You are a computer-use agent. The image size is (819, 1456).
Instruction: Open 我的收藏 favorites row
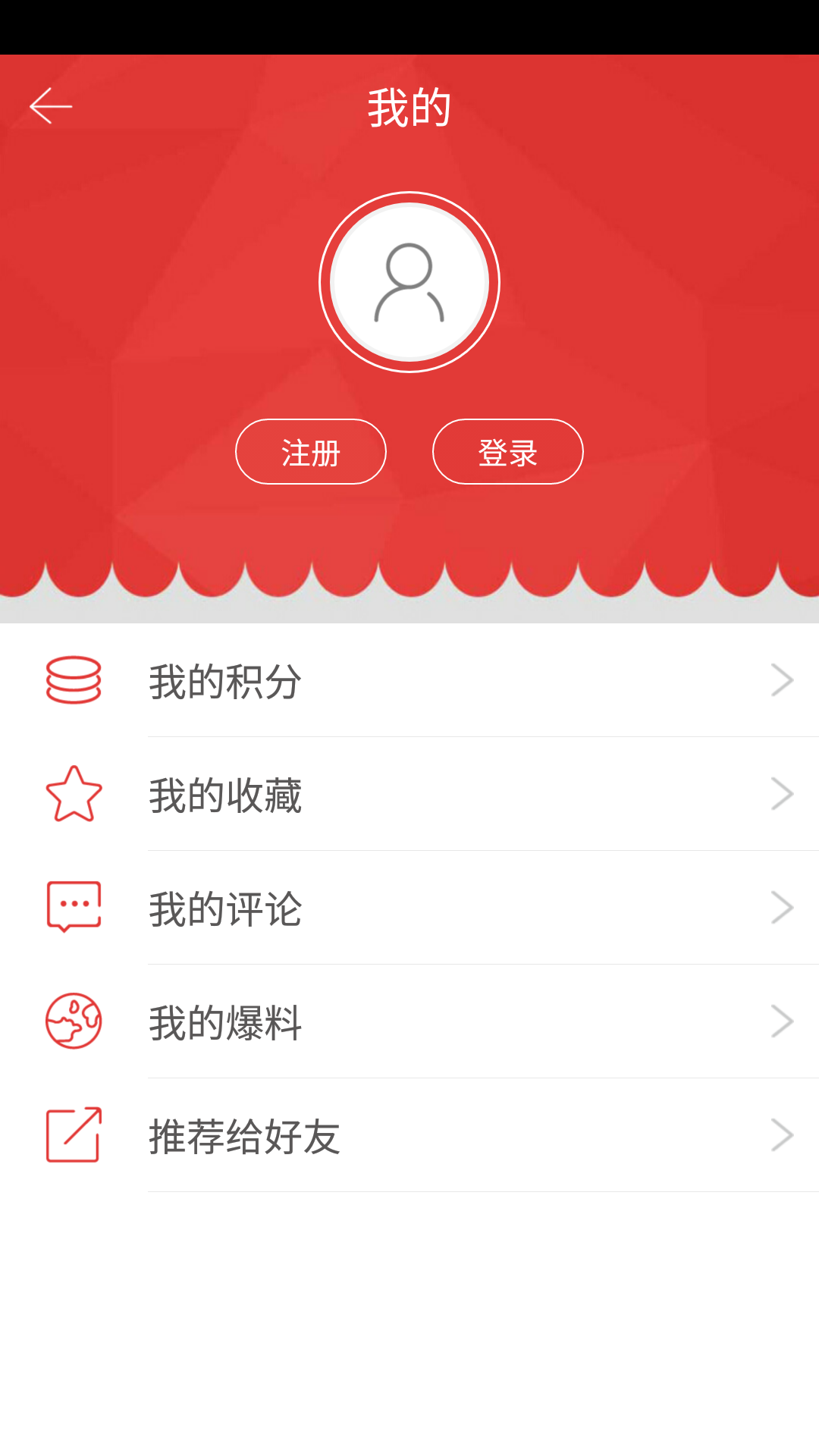(x=409, y=794)
